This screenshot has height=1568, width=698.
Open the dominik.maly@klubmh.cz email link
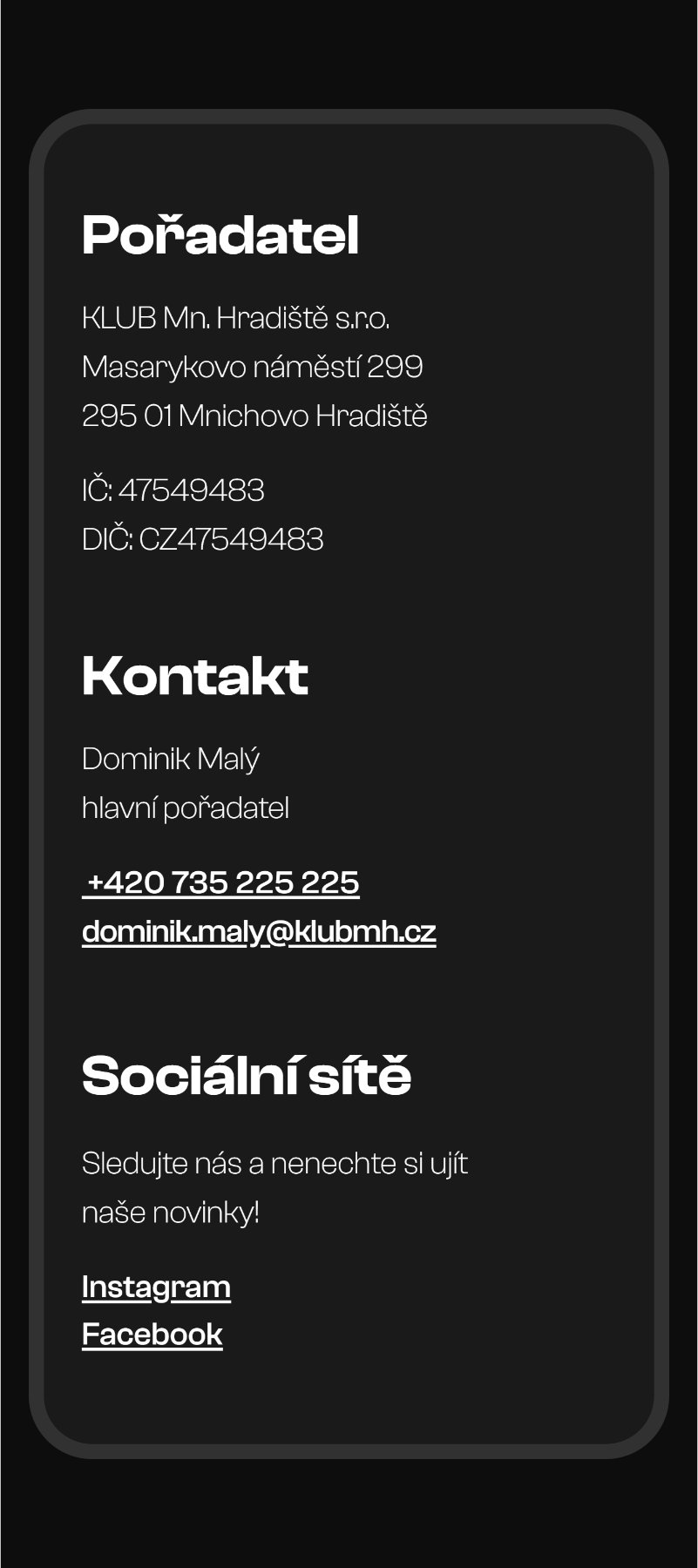(259, 932)
